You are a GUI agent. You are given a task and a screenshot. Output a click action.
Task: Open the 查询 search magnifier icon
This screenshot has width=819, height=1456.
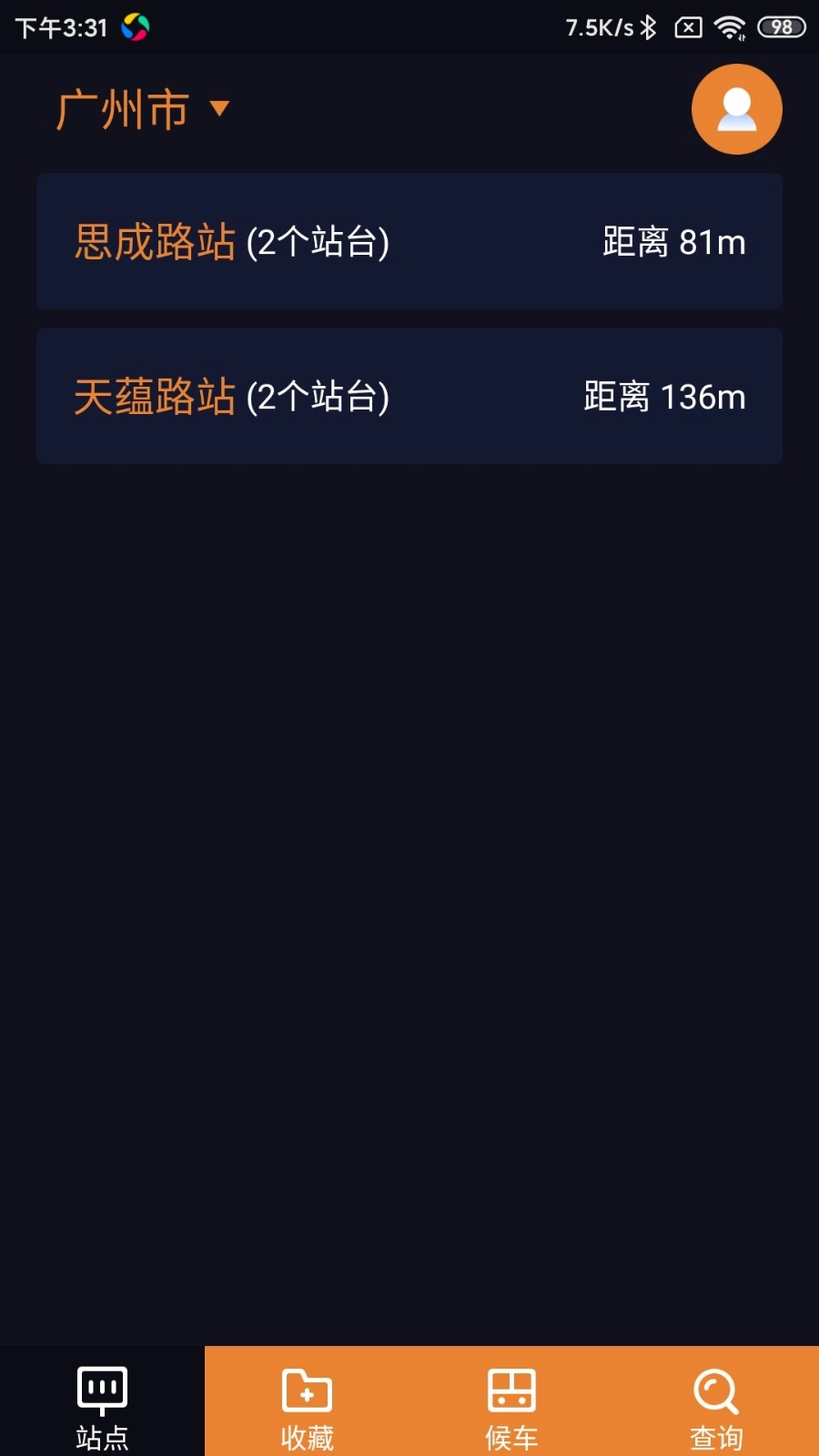pos(715,1390)
